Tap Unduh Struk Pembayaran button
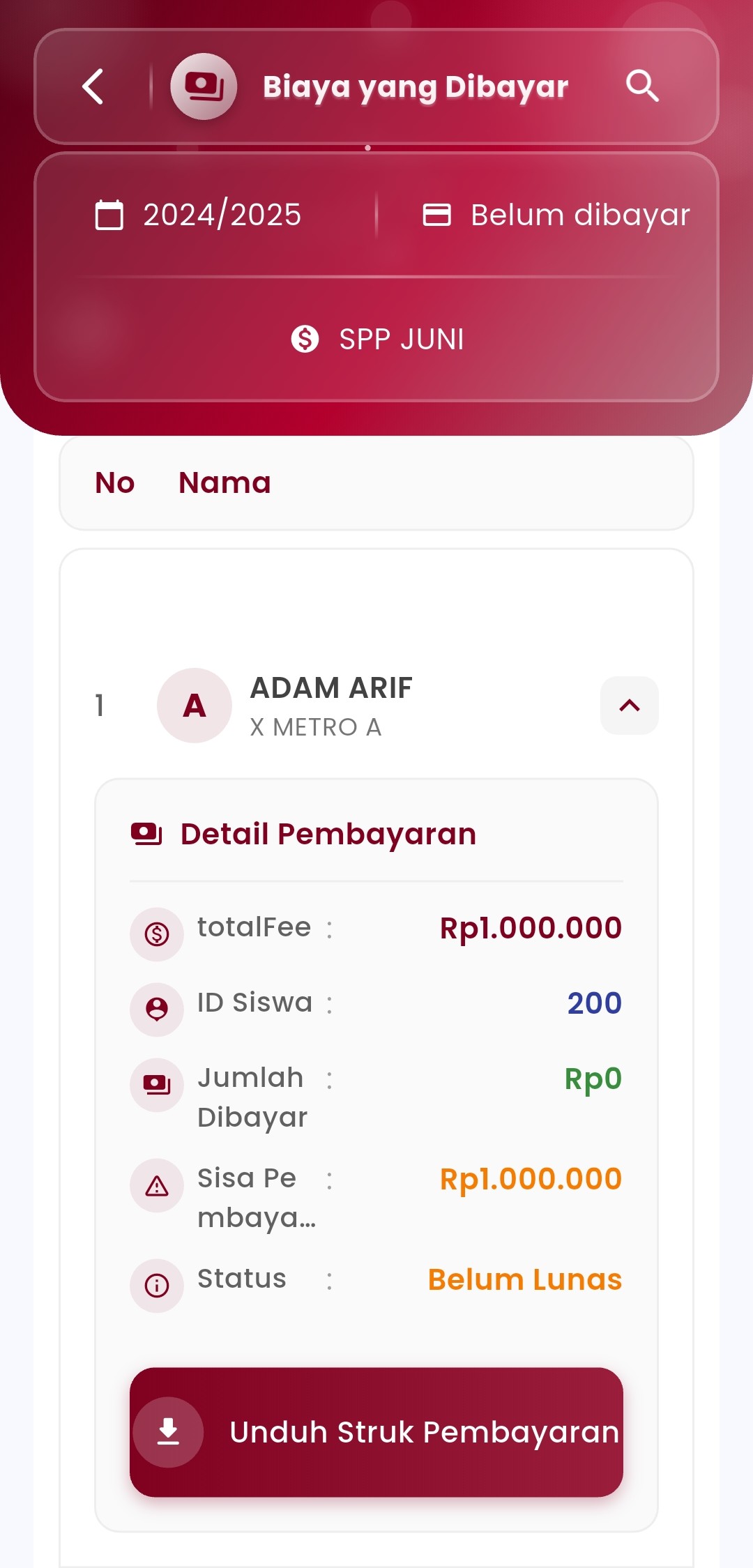 click(376, 1432)
